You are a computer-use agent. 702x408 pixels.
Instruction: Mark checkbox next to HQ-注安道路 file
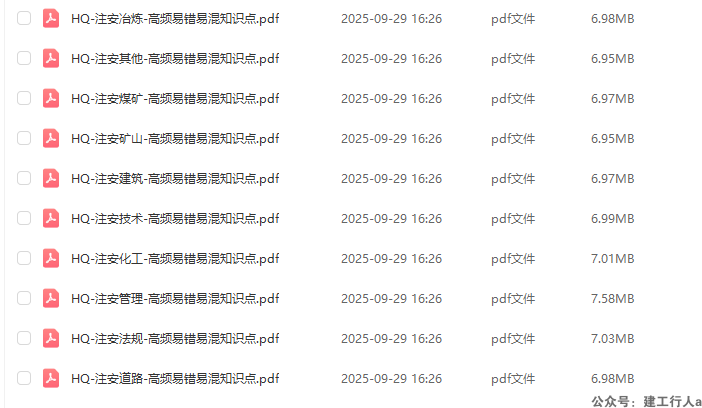(24, 379)
